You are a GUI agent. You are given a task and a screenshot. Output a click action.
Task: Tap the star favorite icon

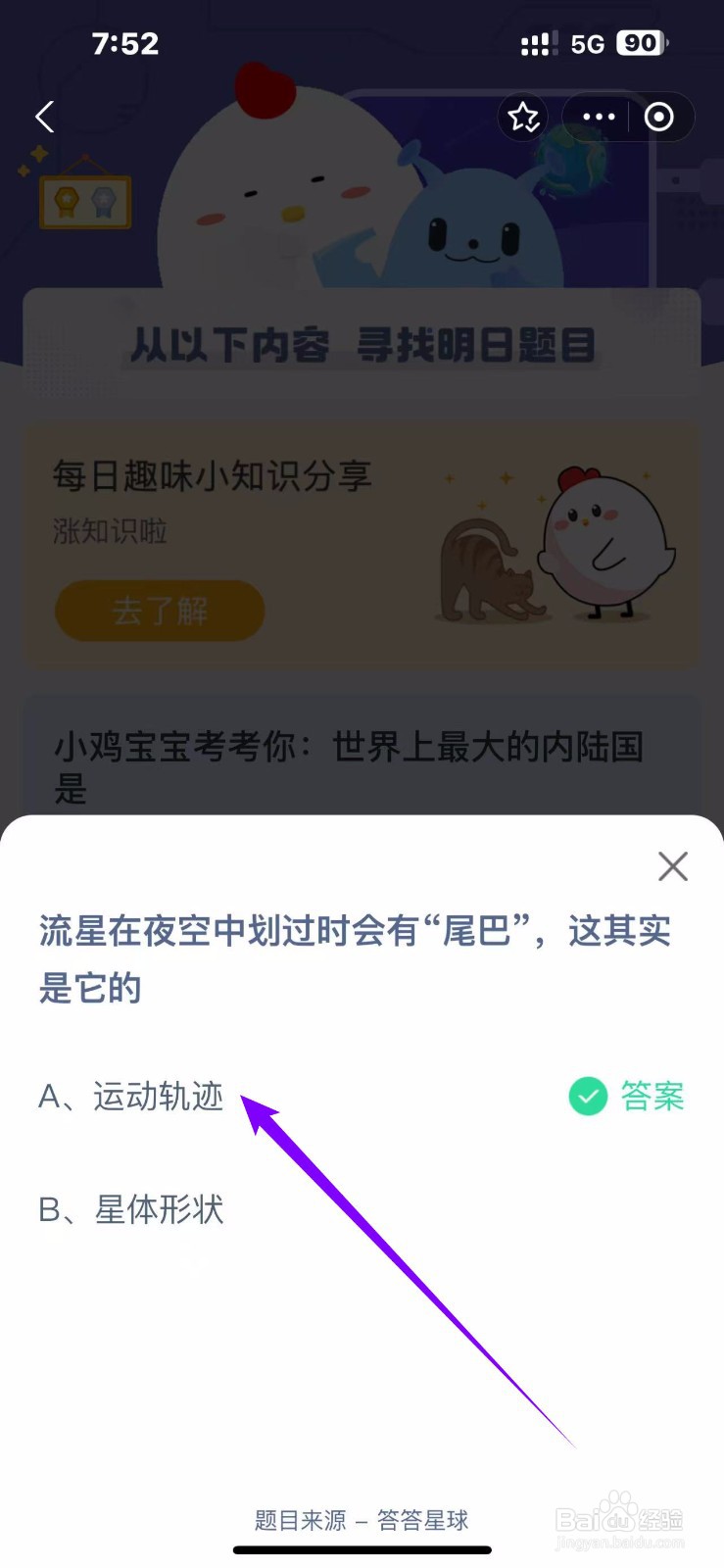[x=523, y=117]
